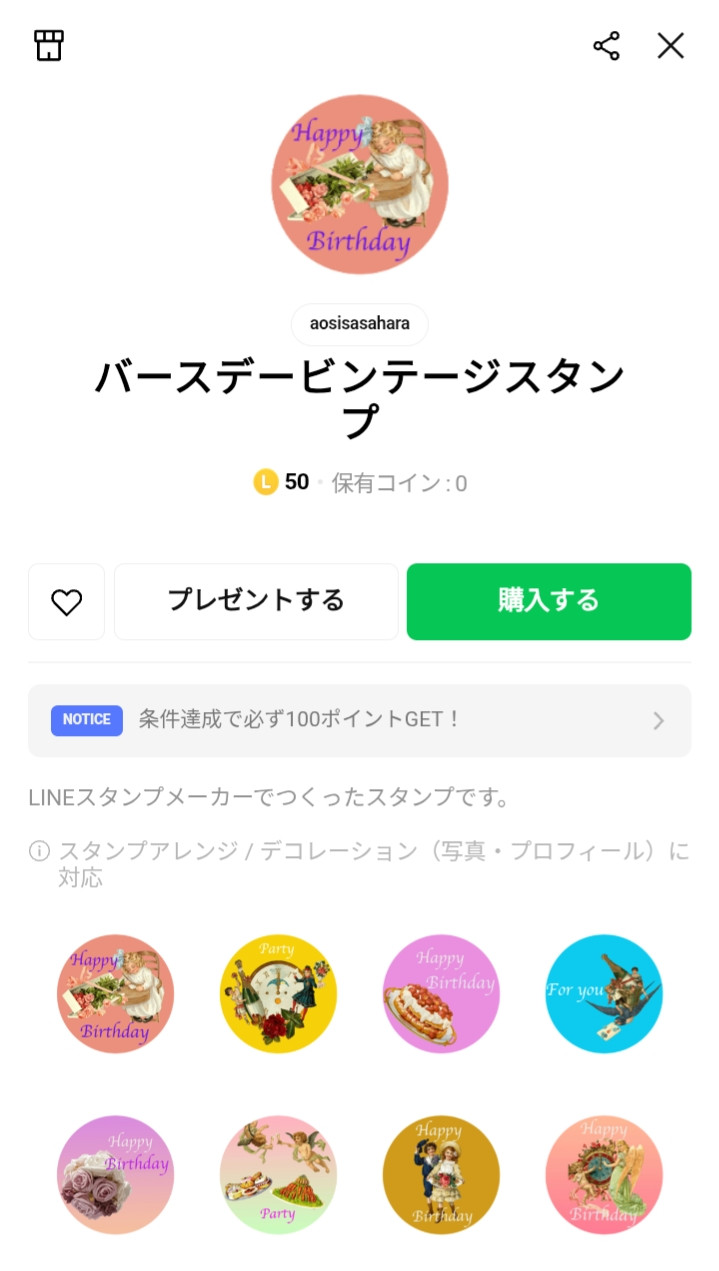The image size is (719, 1271).
Task: Share this sticker pack
Action: tap(606, 46)
